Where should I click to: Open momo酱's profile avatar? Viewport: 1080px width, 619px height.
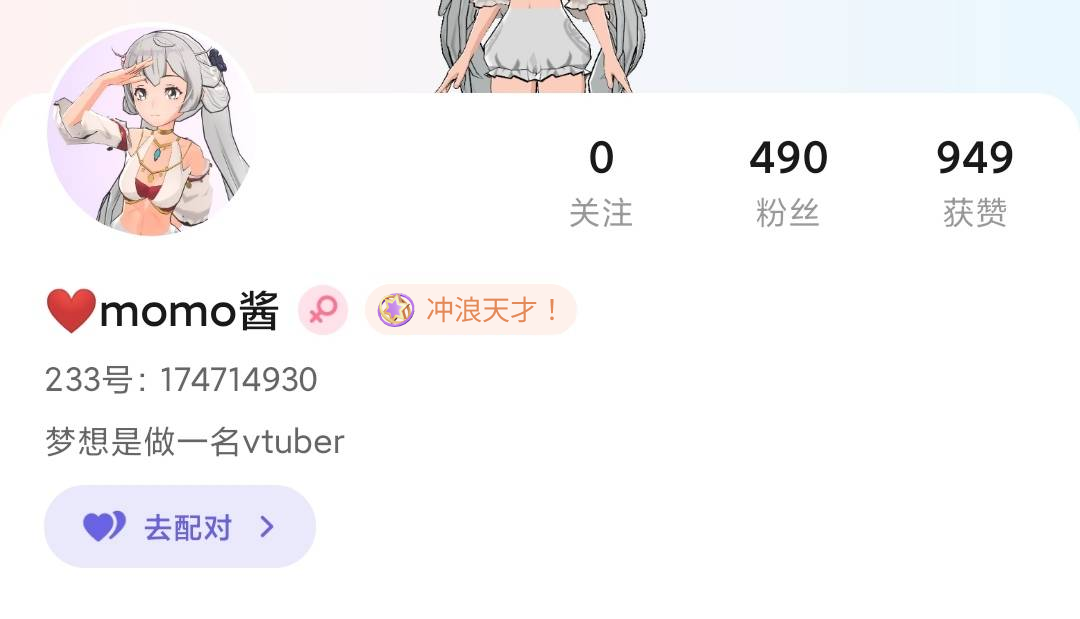[151, 133]
